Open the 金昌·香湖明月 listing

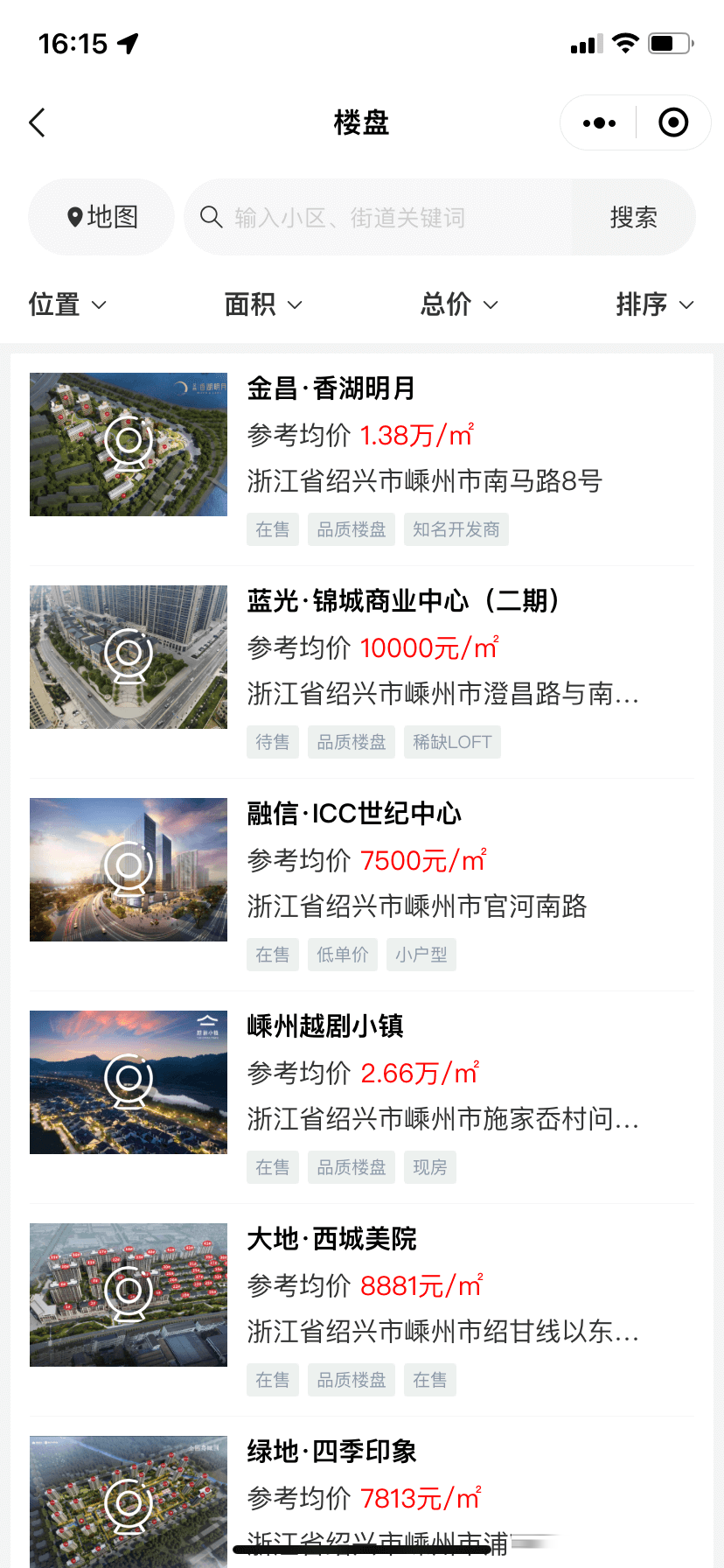[x=331, y=388]
